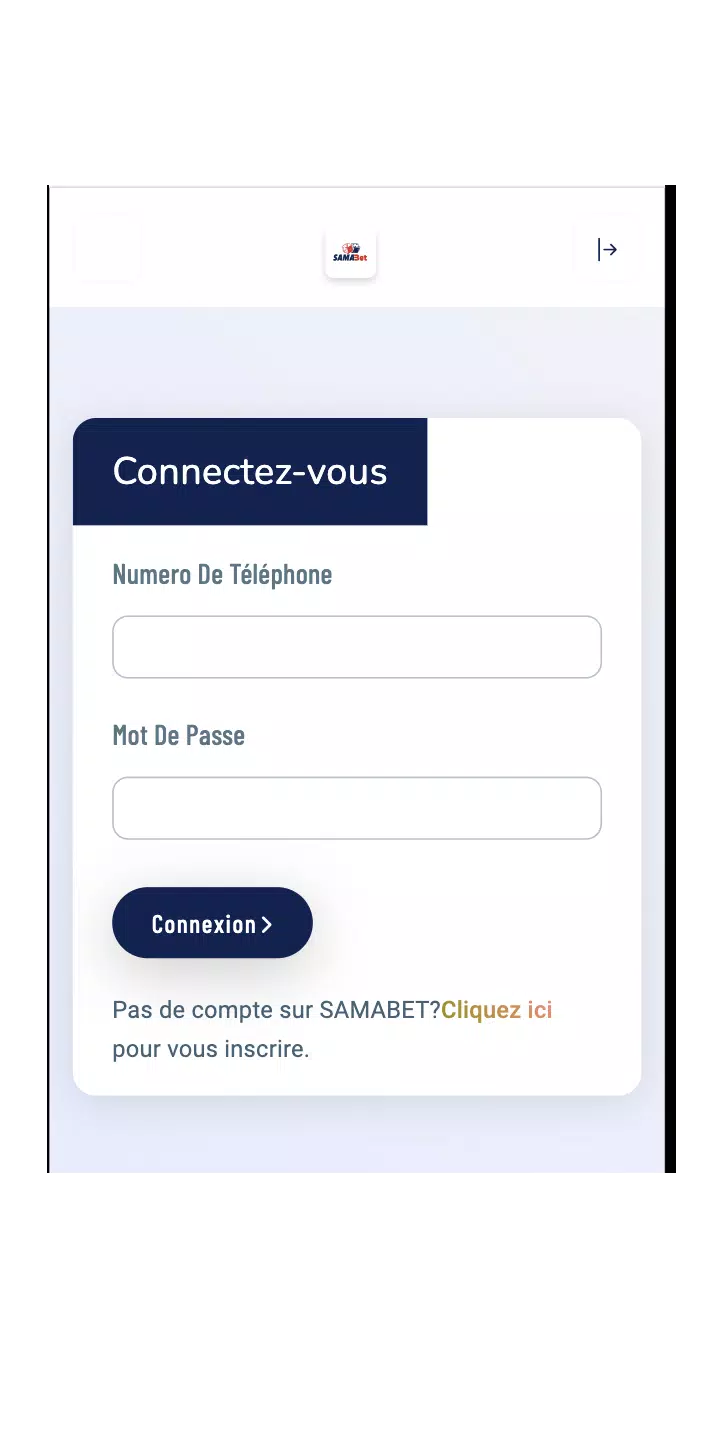Open the Cliquez ici signup link
This screenshot has height=1438, width=728.
point(497,1010)
